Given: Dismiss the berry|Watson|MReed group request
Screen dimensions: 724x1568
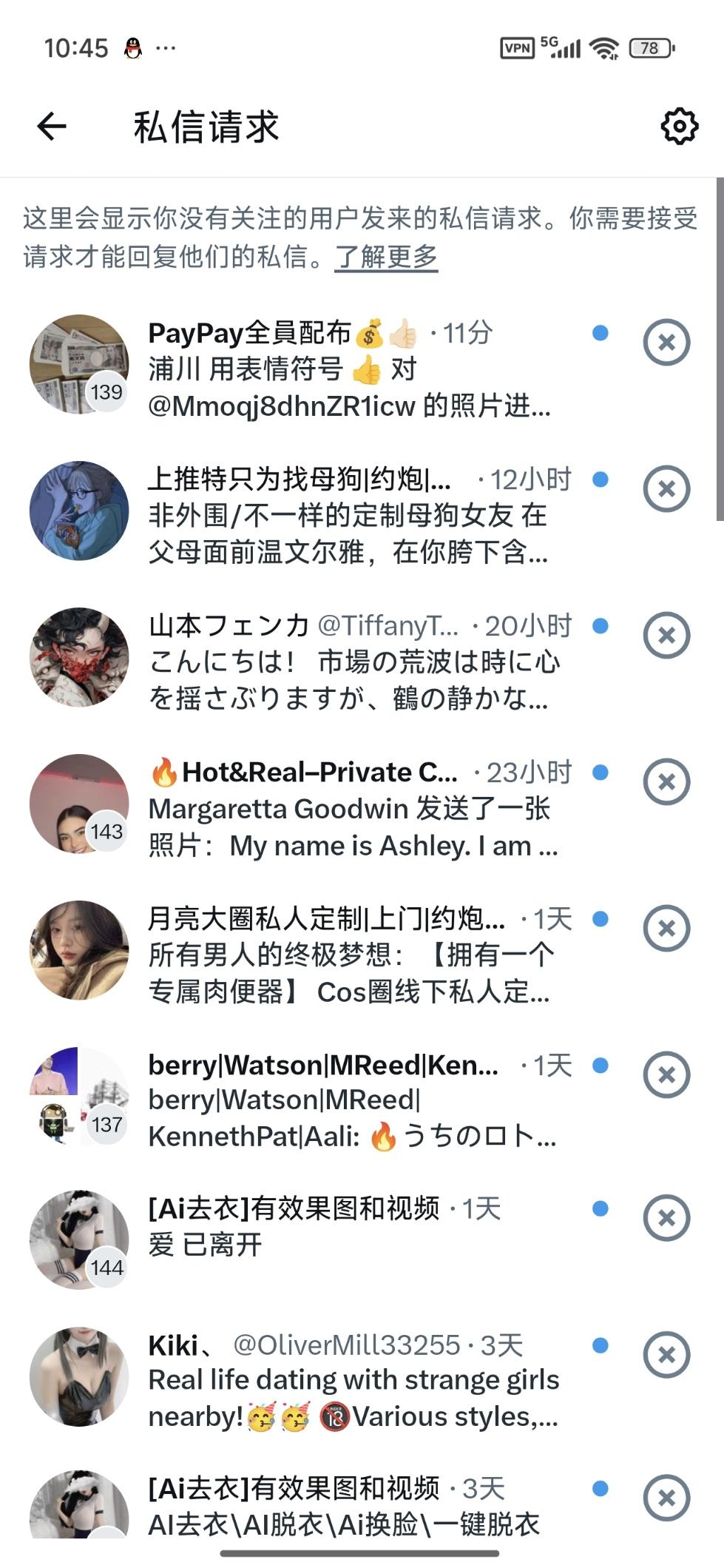Looking at the screenshot, I should pos(666,1074).
